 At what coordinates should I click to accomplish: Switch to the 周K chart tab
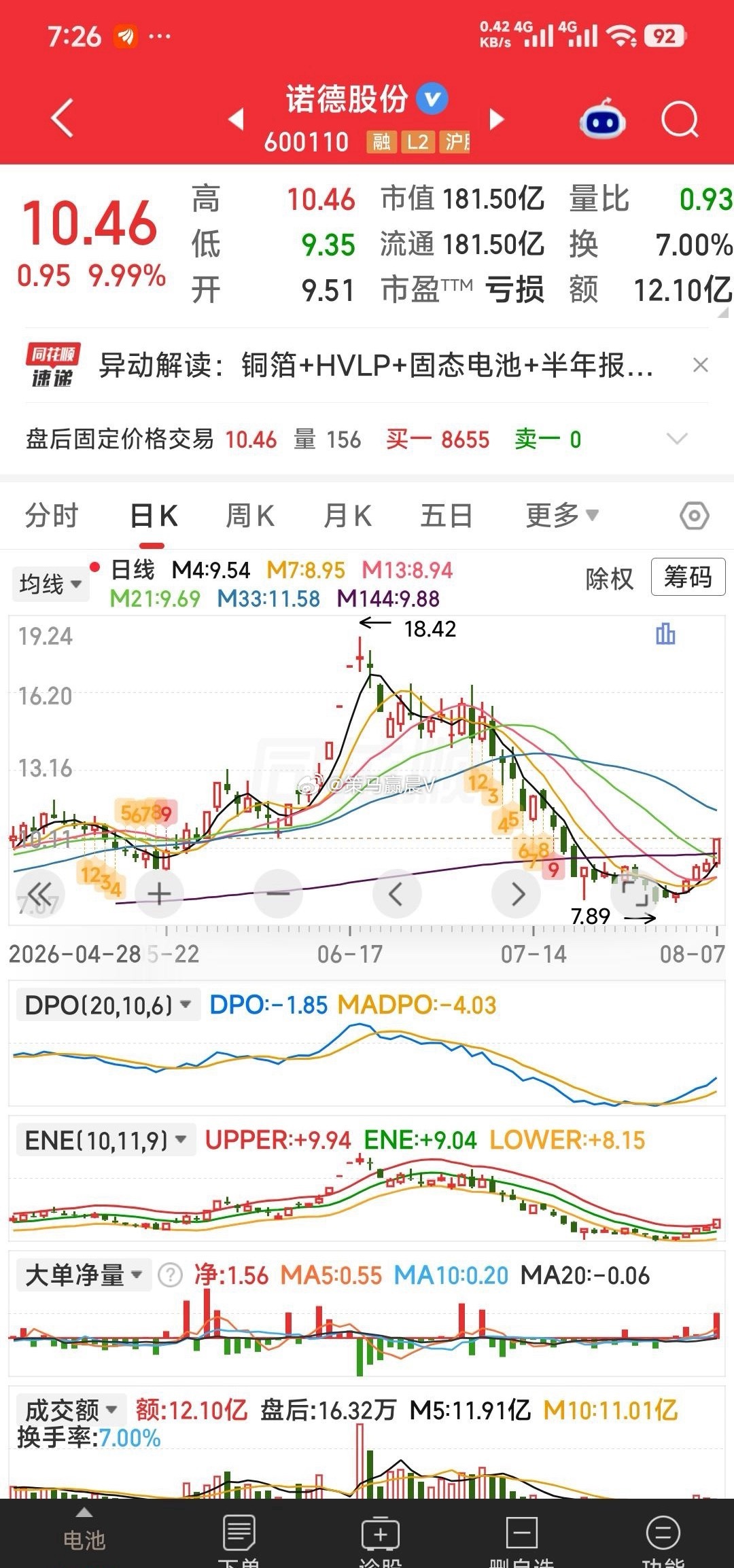click(x=249, y=516)
